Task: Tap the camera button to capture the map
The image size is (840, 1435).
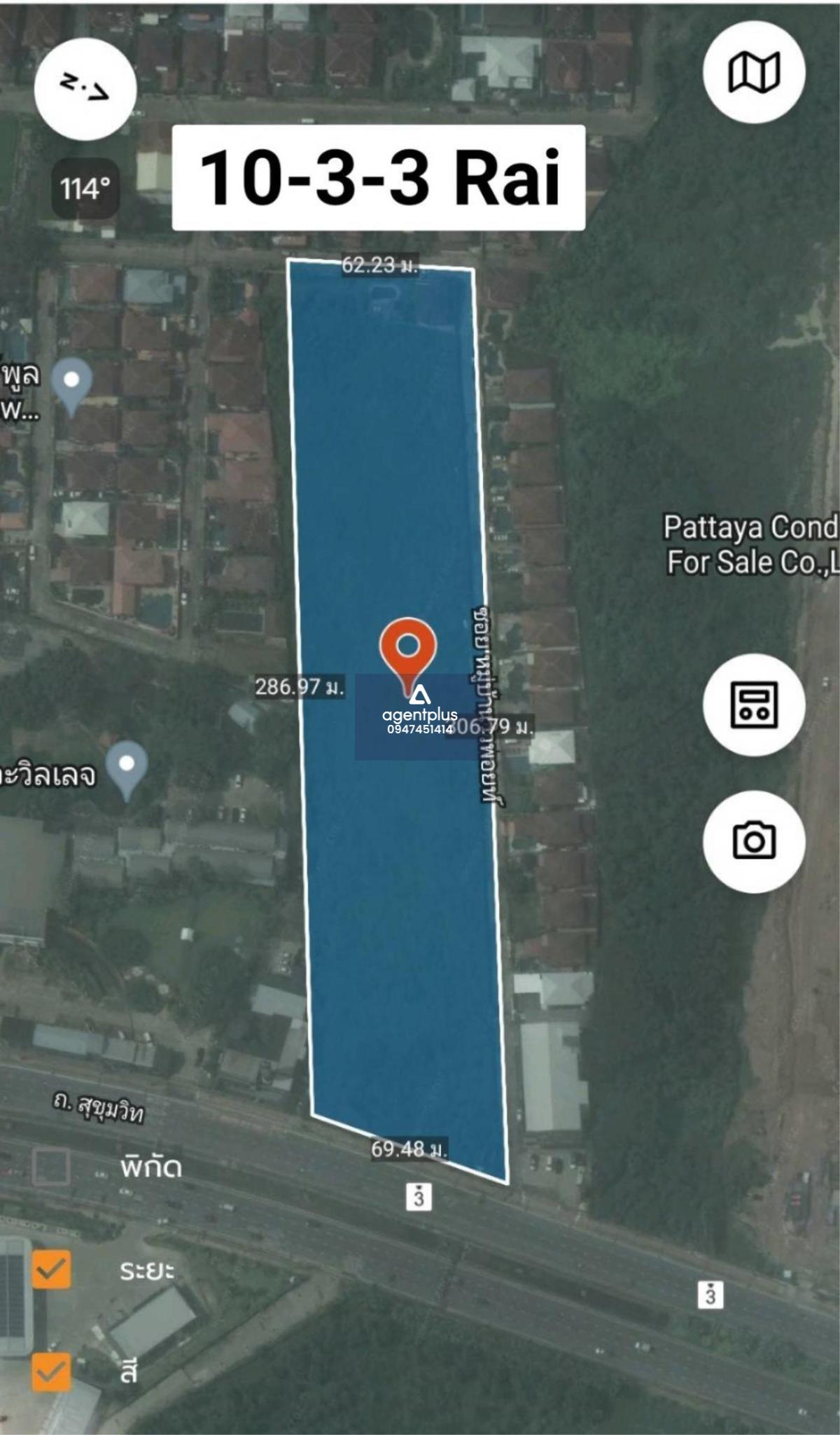Action: [754, 841]
